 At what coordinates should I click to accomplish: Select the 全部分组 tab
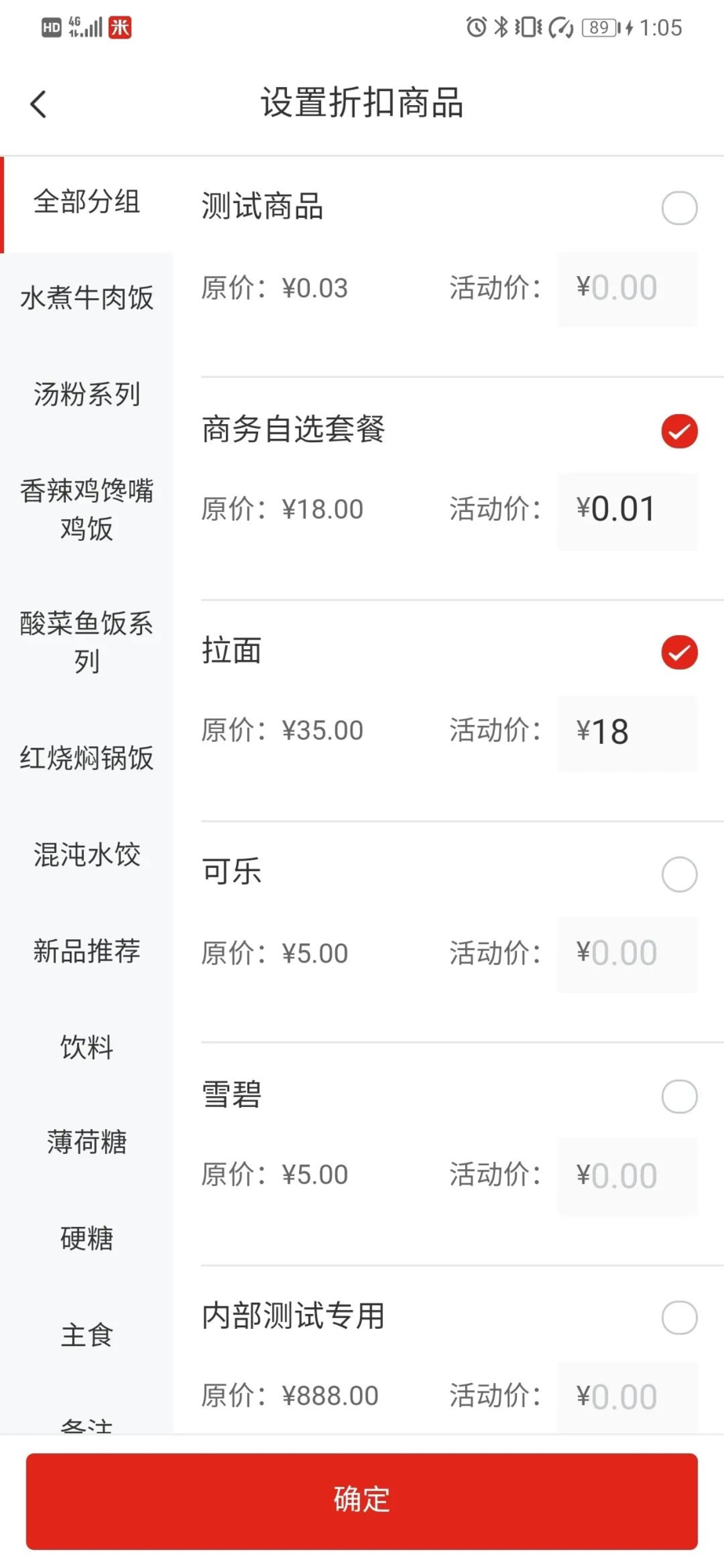86,202
